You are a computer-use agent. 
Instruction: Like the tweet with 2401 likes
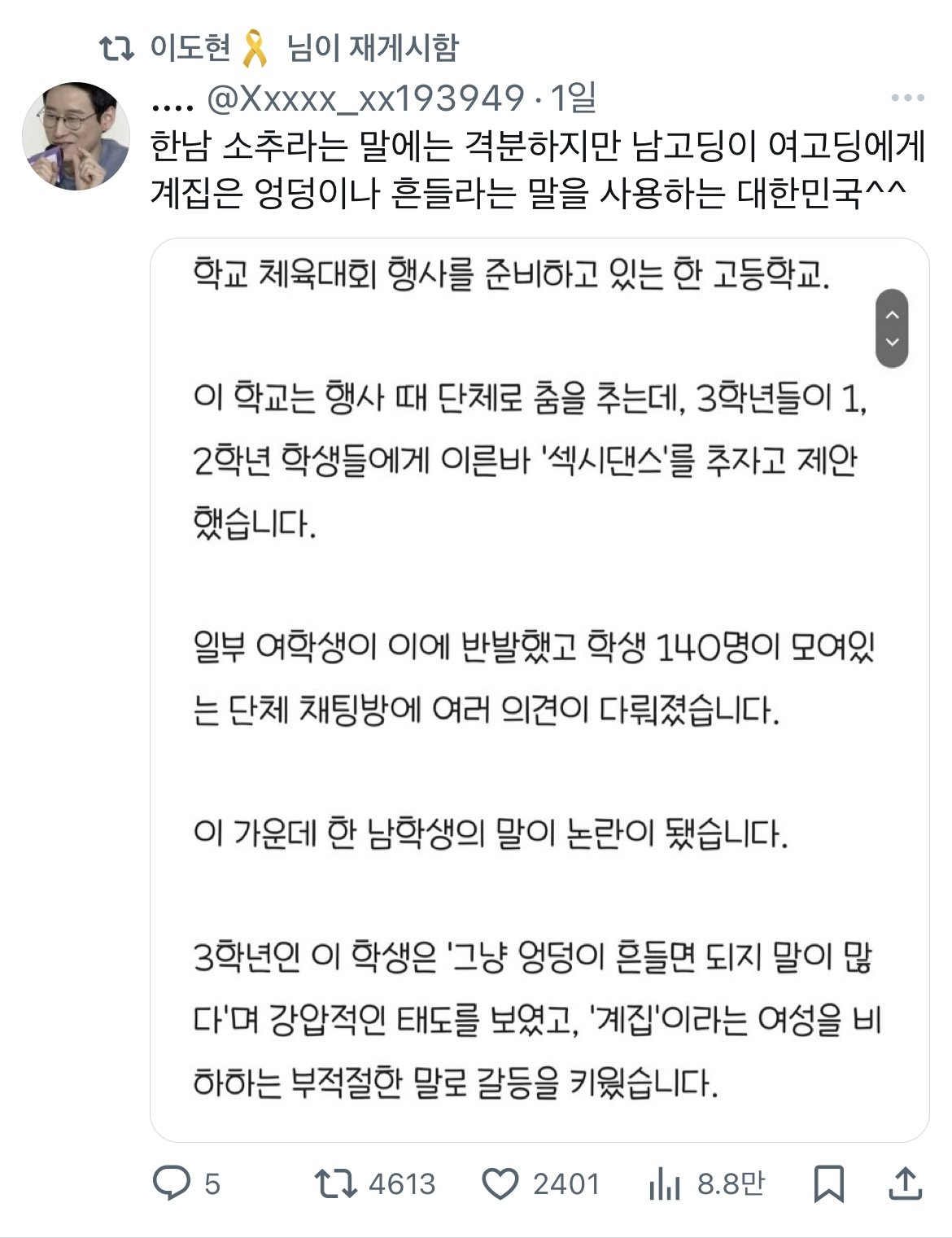pos(500,1183)
